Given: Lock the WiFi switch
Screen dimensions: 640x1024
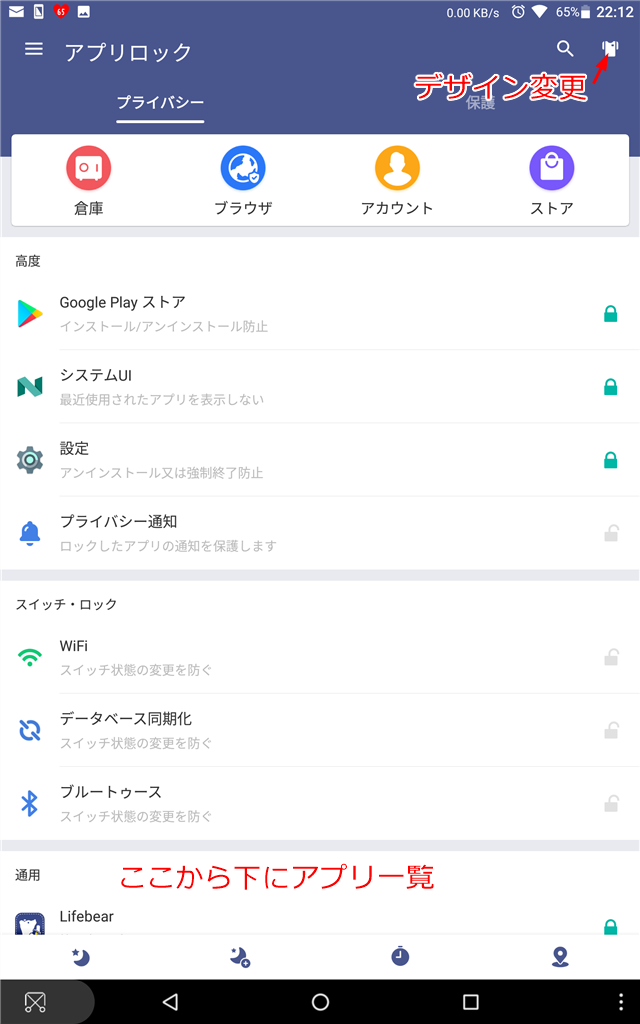Looking at the screenshot, I should 610,657.
